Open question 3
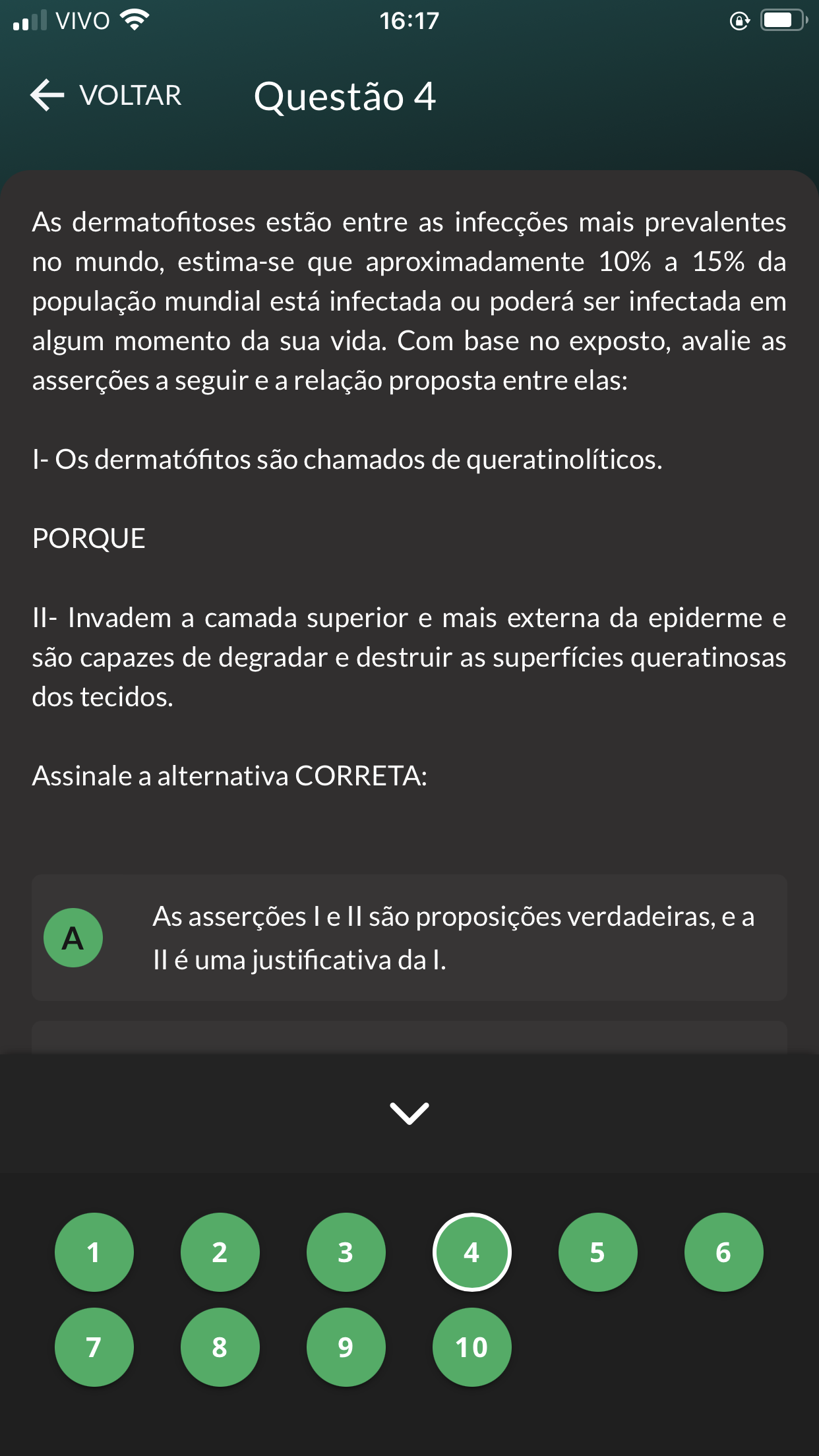The height and width of the screenshot is (1456, 819). tap(346, 1252)
